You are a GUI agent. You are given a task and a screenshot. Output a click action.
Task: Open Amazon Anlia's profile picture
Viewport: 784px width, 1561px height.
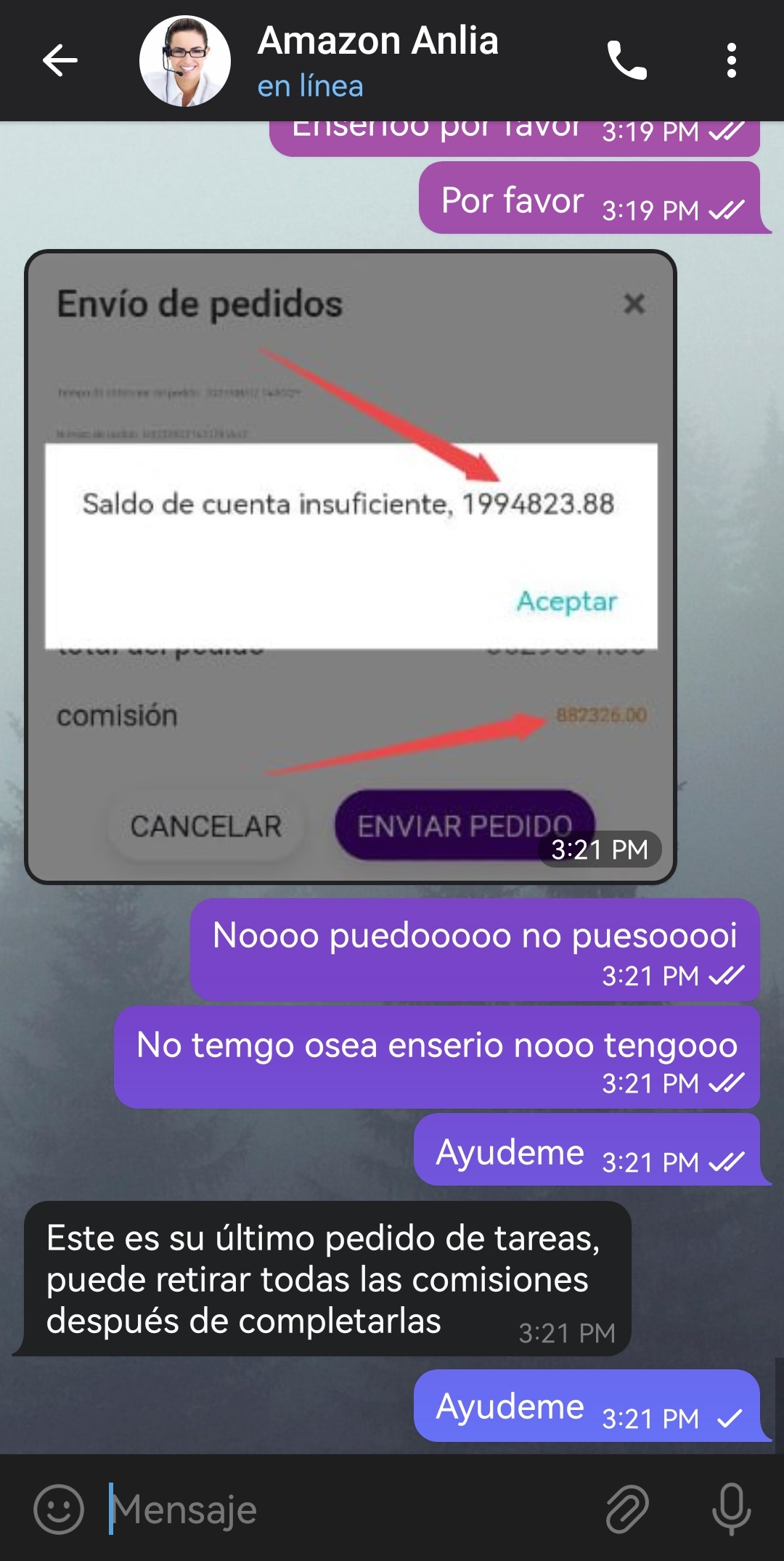[x=184, y=61]
